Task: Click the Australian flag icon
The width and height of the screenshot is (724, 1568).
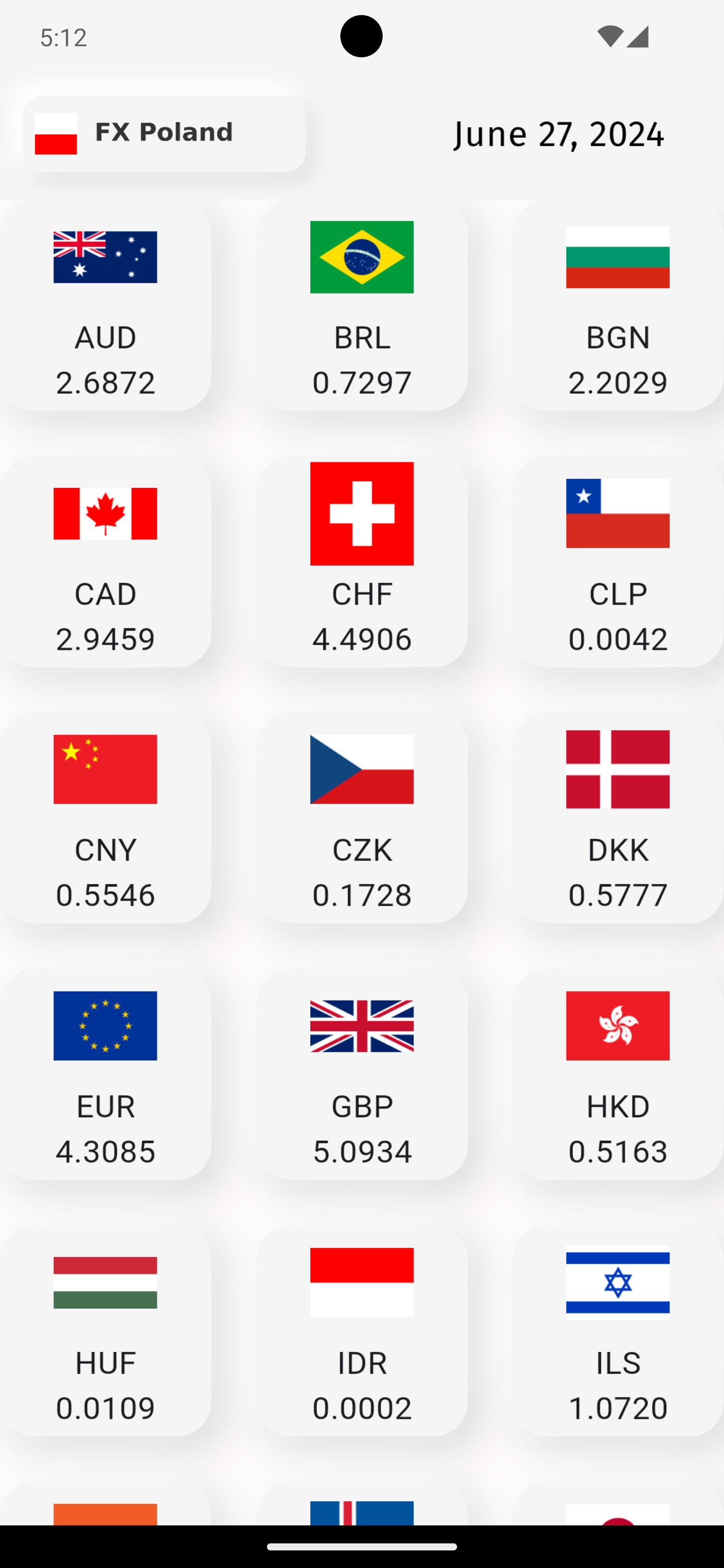Action: (105, 257)
